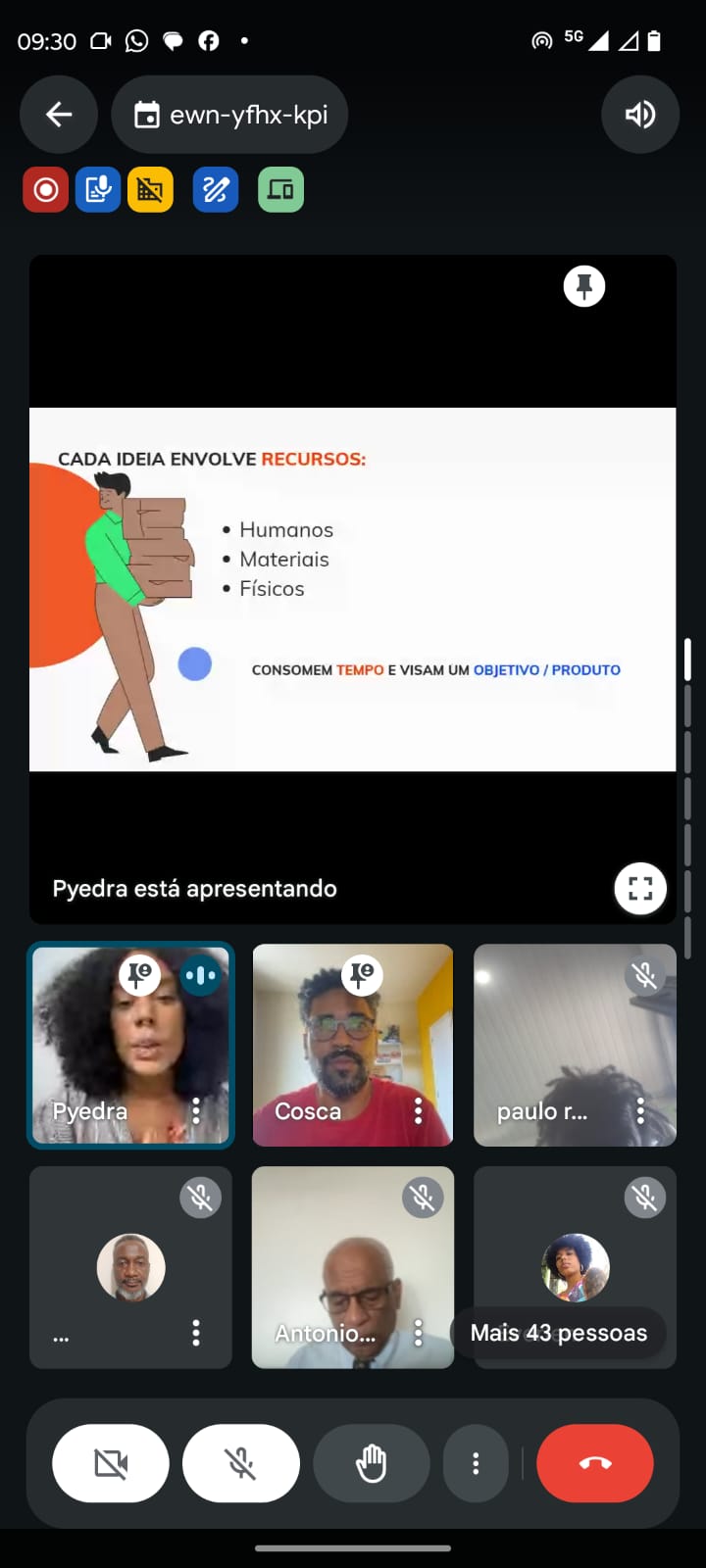This screenshot has width=706, height=1568.
Task: Raise your hand in the meeting
Action: click(371, 1464)
